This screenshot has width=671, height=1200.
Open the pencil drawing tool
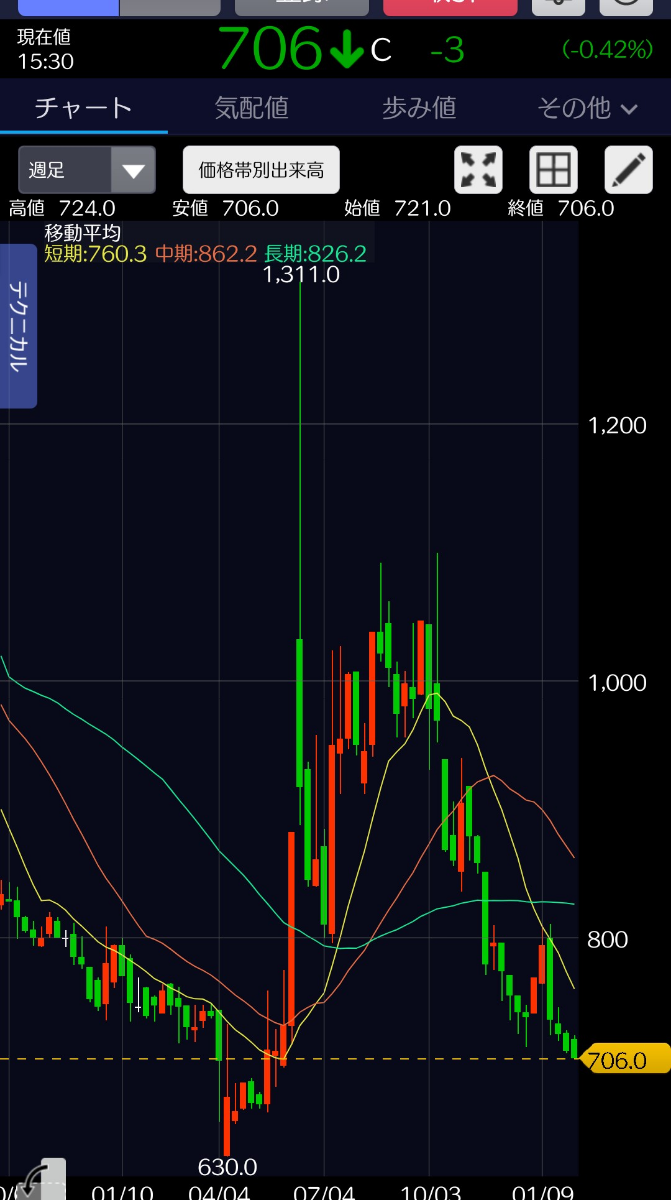pos(628,170)
